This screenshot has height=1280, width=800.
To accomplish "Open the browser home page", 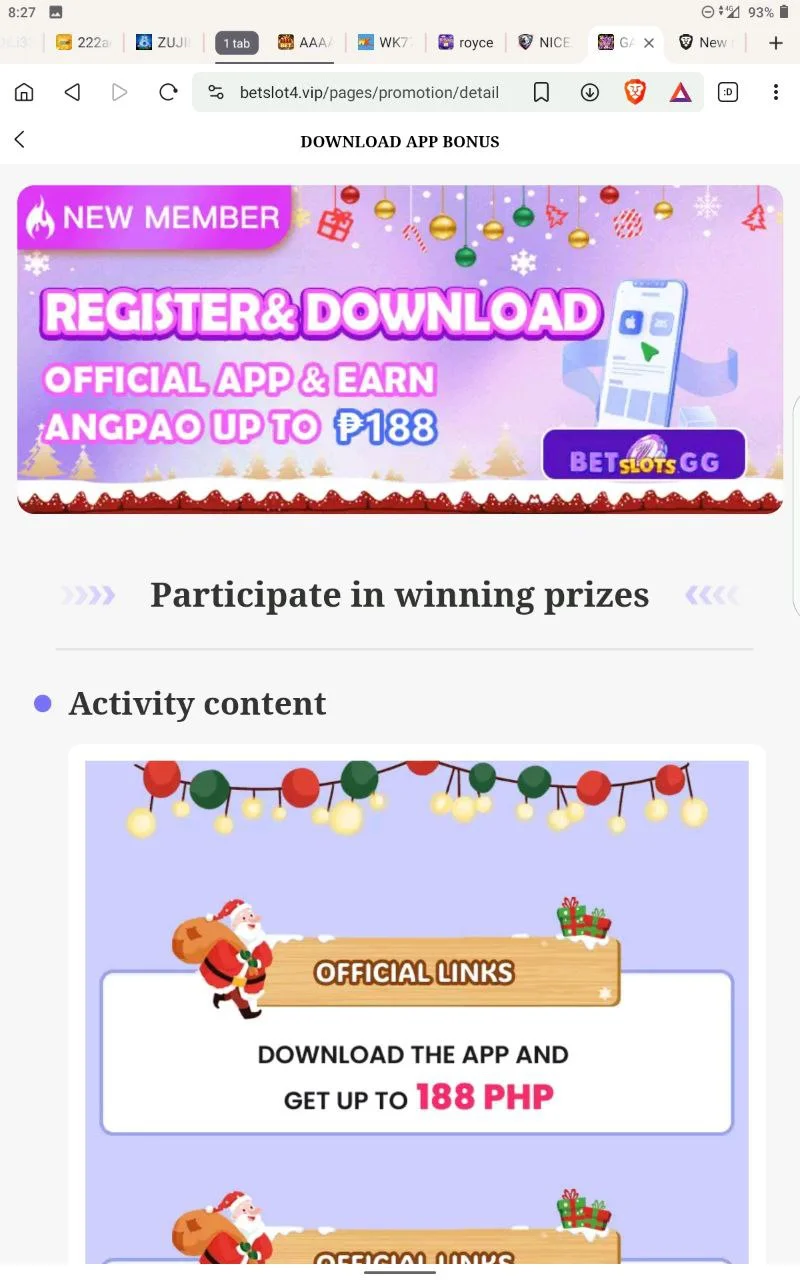I will (24, 93).
